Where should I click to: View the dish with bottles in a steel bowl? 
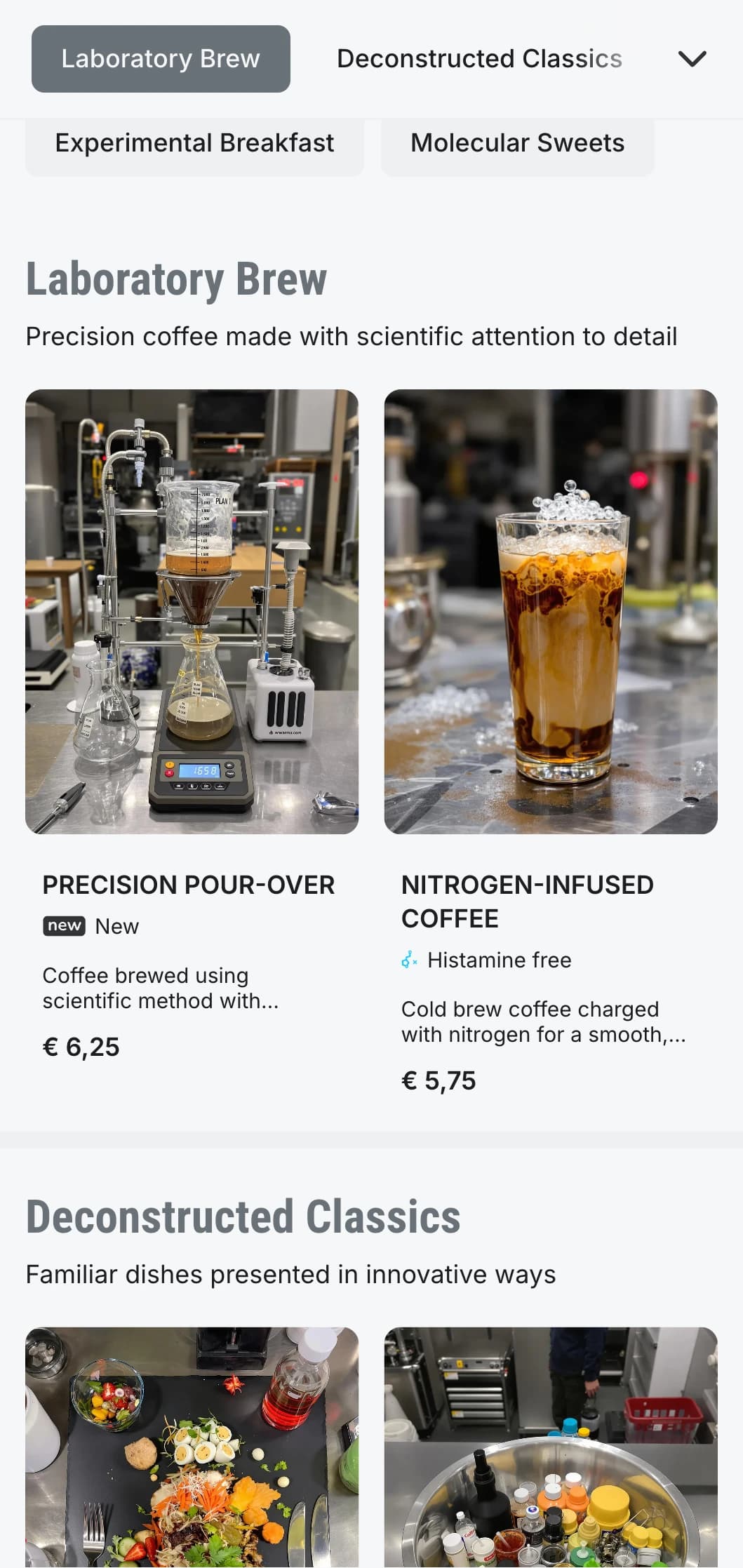coord(550,1445)
